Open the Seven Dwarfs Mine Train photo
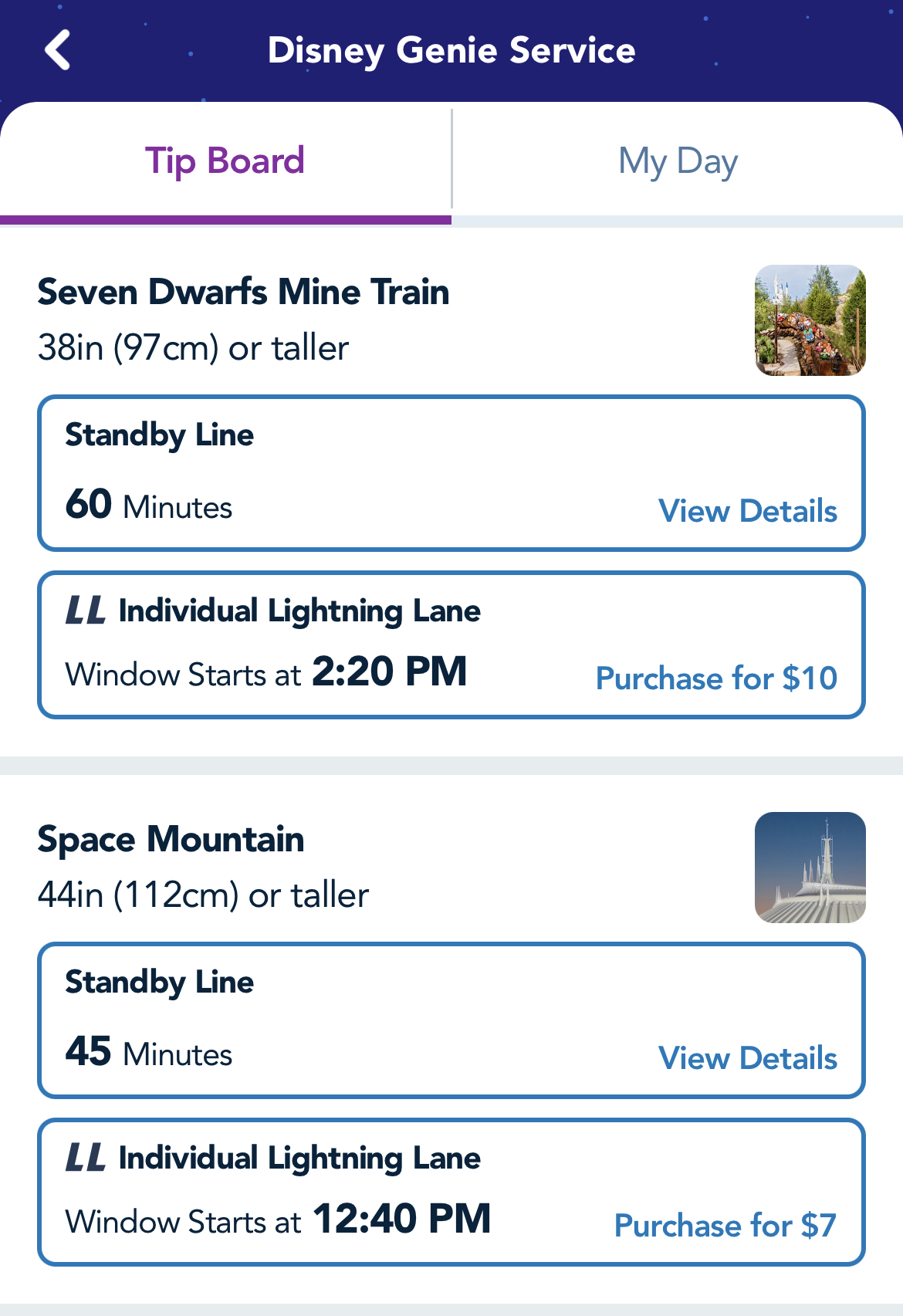Screen dimensions: 903x1316 [x=810, y=320]
